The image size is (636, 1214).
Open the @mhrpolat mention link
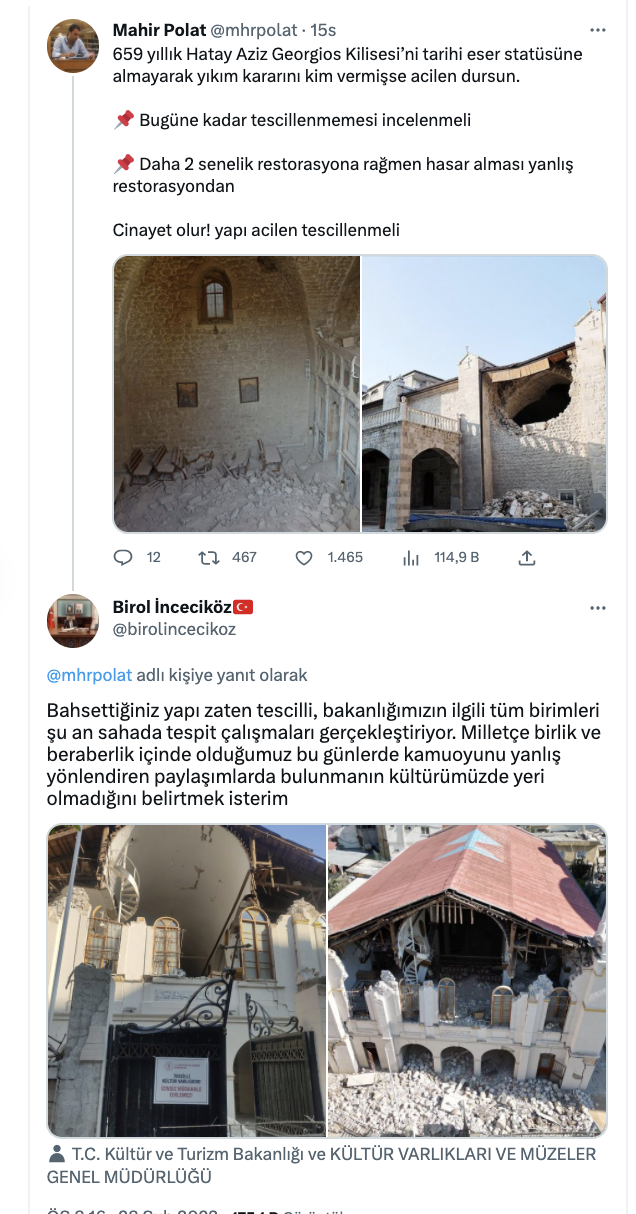click(x=89, y=675)
